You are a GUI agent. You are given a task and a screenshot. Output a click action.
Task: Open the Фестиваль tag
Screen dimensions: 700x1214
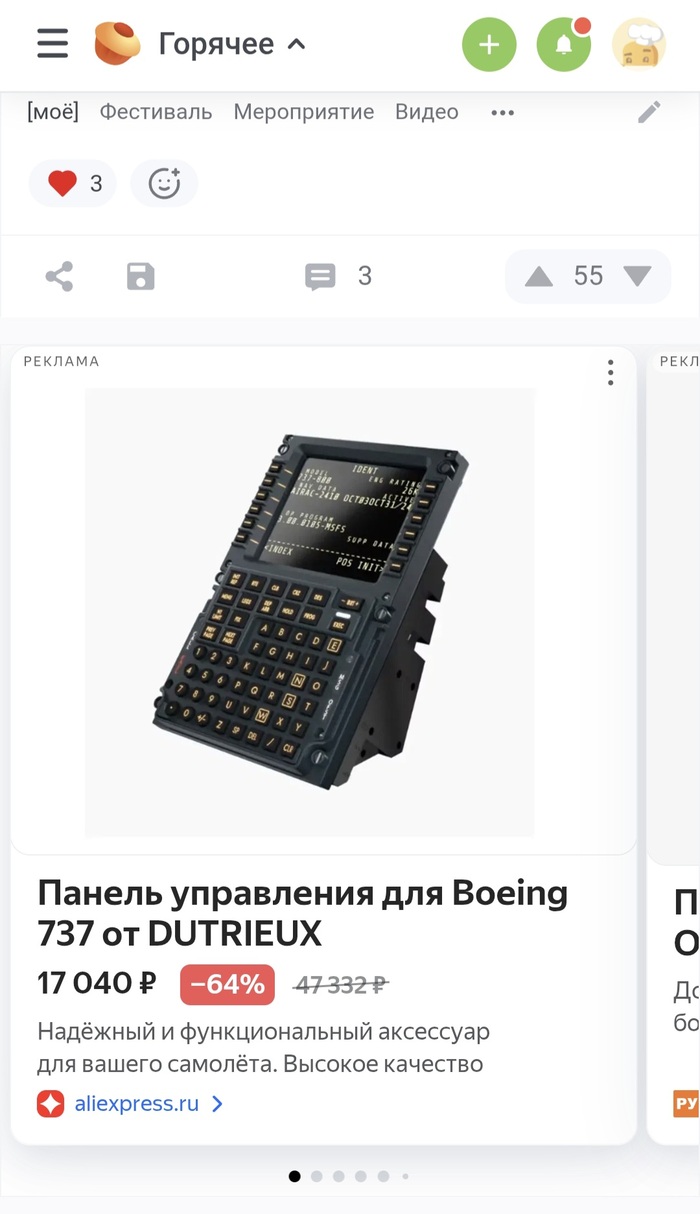156,112
